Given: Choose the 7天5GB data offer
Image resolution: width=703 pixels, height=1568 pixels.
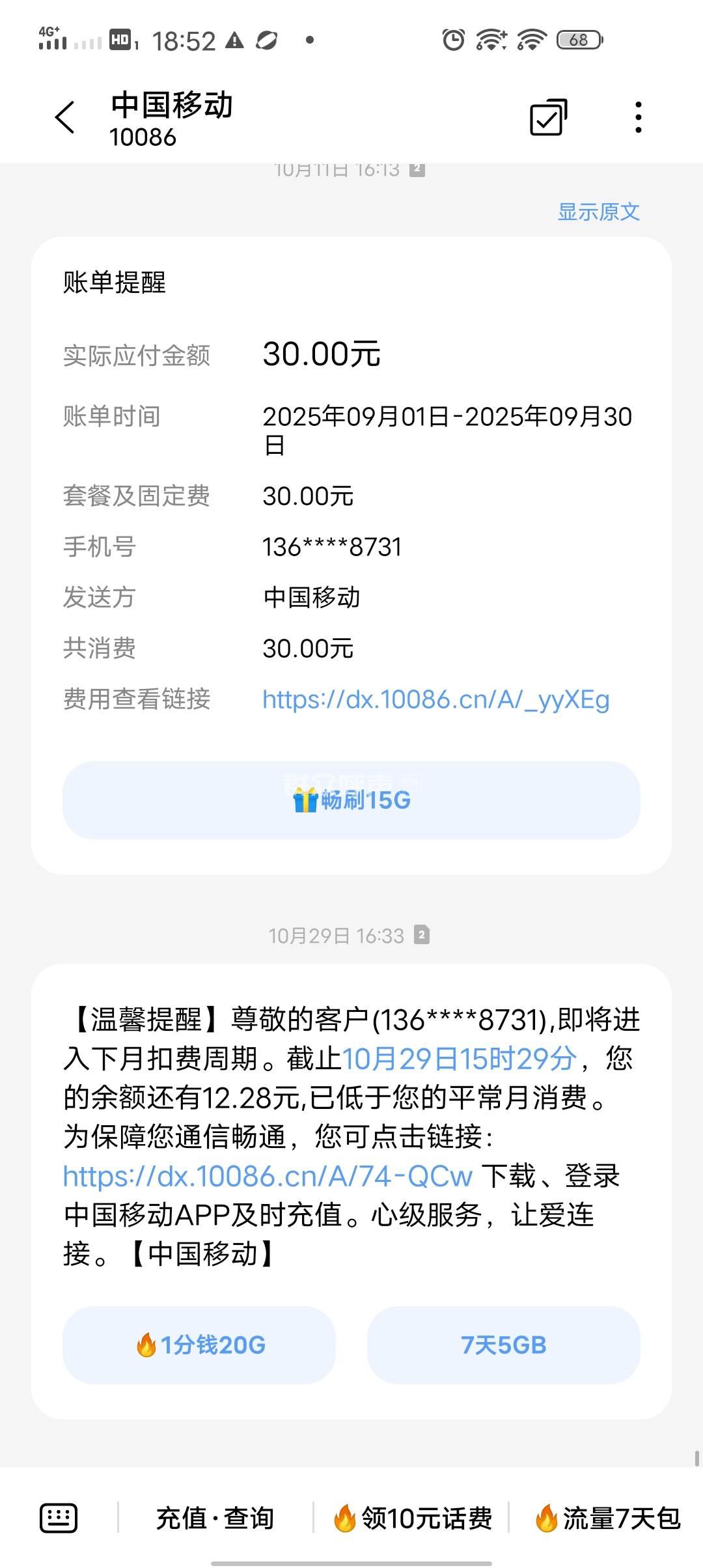Looking at the screenshot, I should click(503, 1345).
